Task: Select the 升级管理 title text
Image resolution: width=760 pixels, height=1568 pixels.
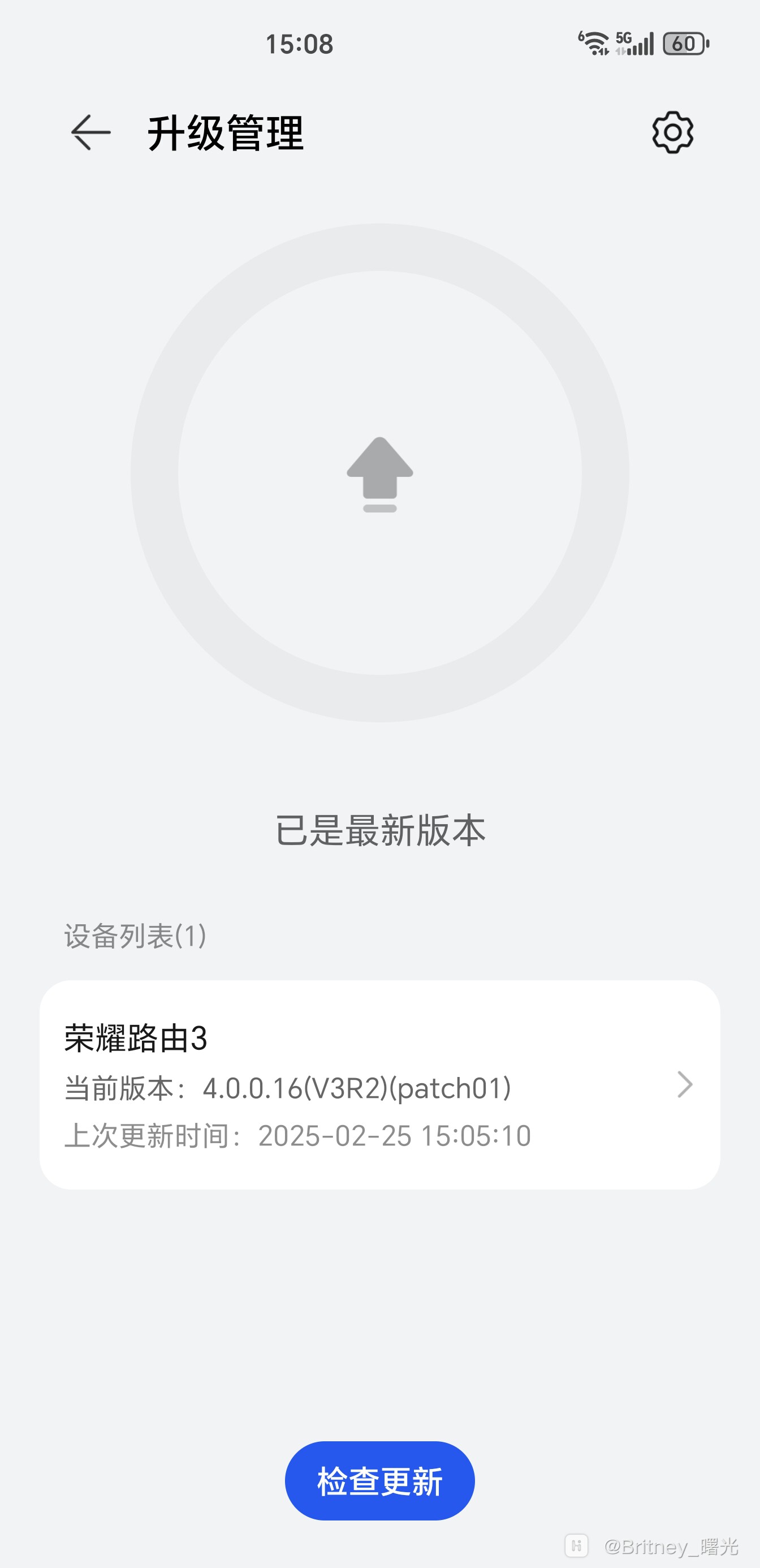Action: pos(225,133)
